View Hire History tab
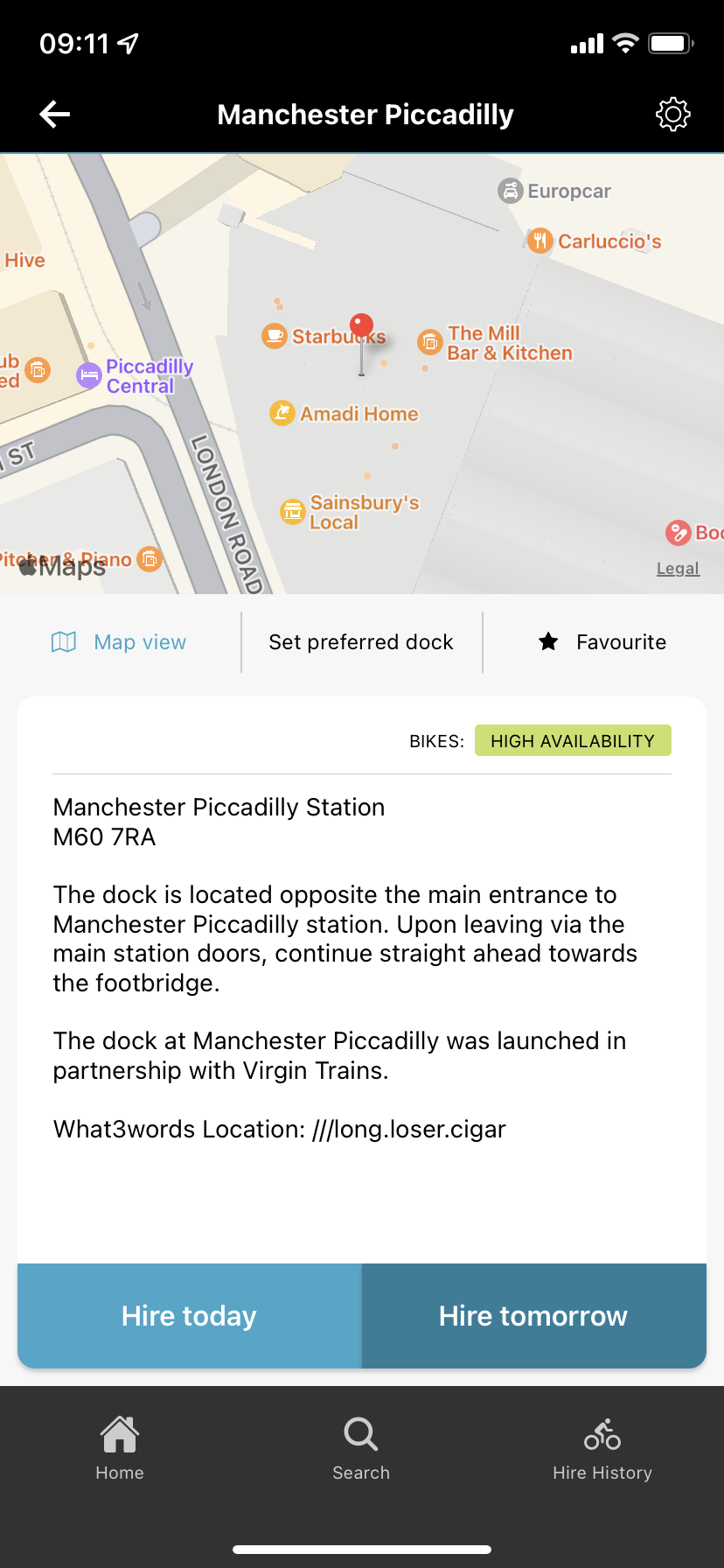This screenshot has width=724, height=1568. (602, 1448)
